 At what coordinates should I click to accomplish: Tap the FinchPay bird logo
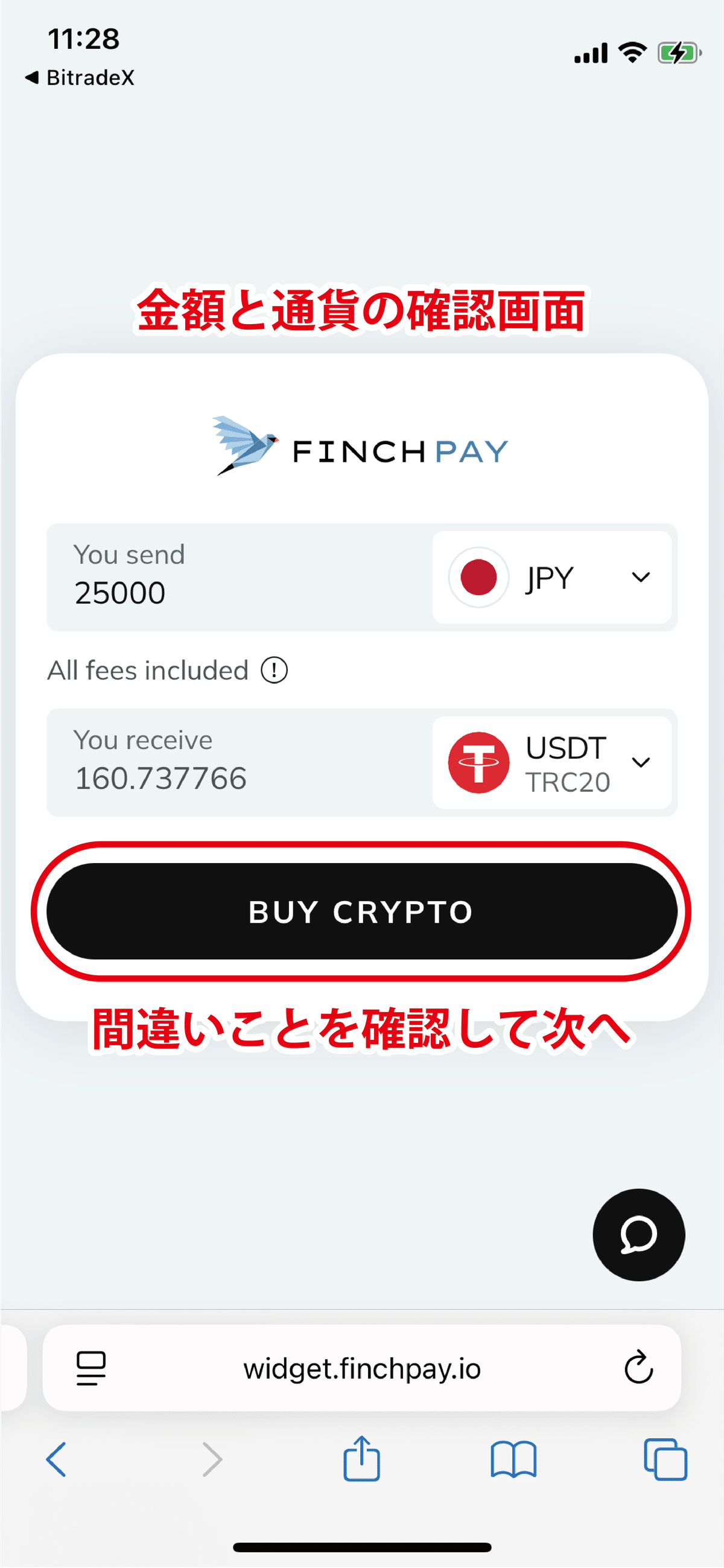(243, 447)
